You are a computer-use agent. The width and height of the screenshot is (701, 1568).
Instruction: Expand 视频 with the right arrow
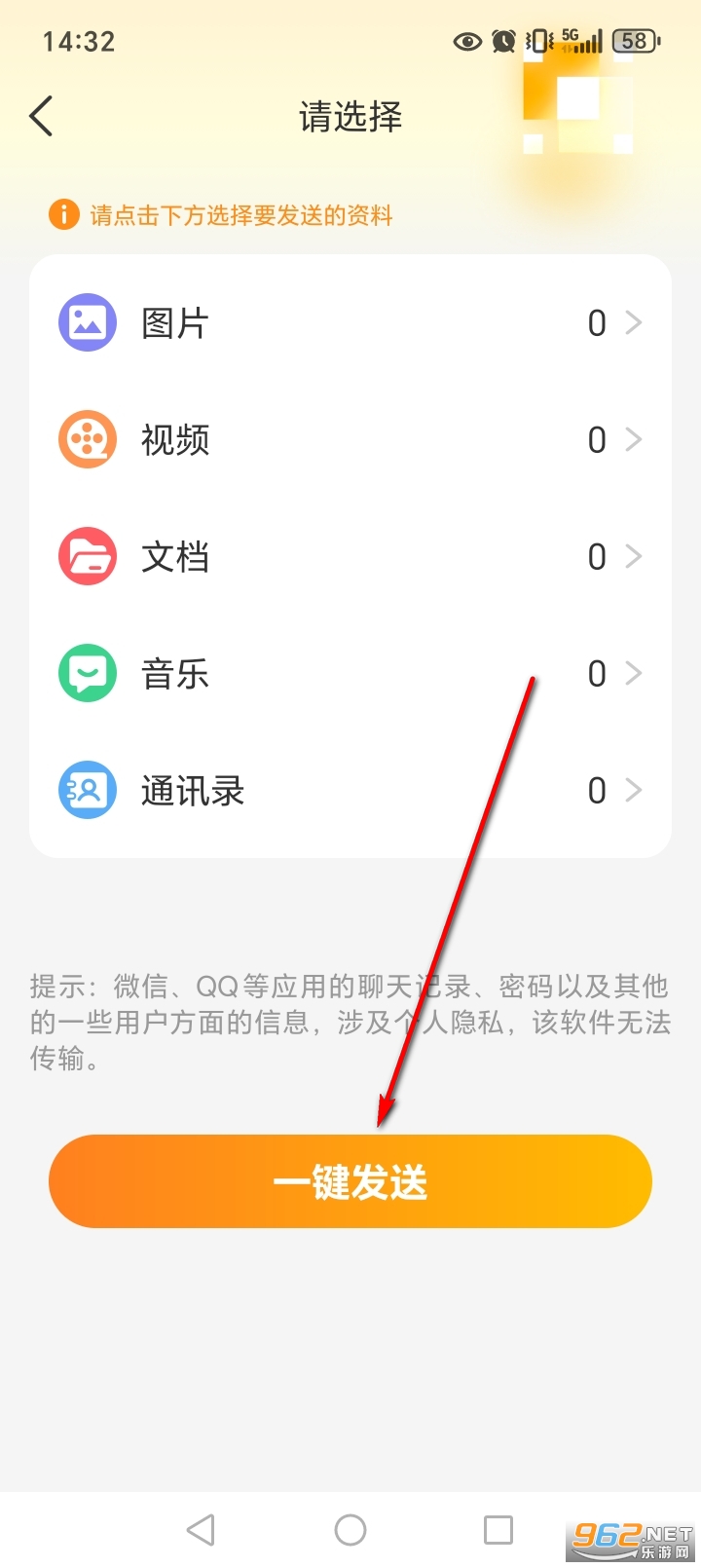pos(635,439)
